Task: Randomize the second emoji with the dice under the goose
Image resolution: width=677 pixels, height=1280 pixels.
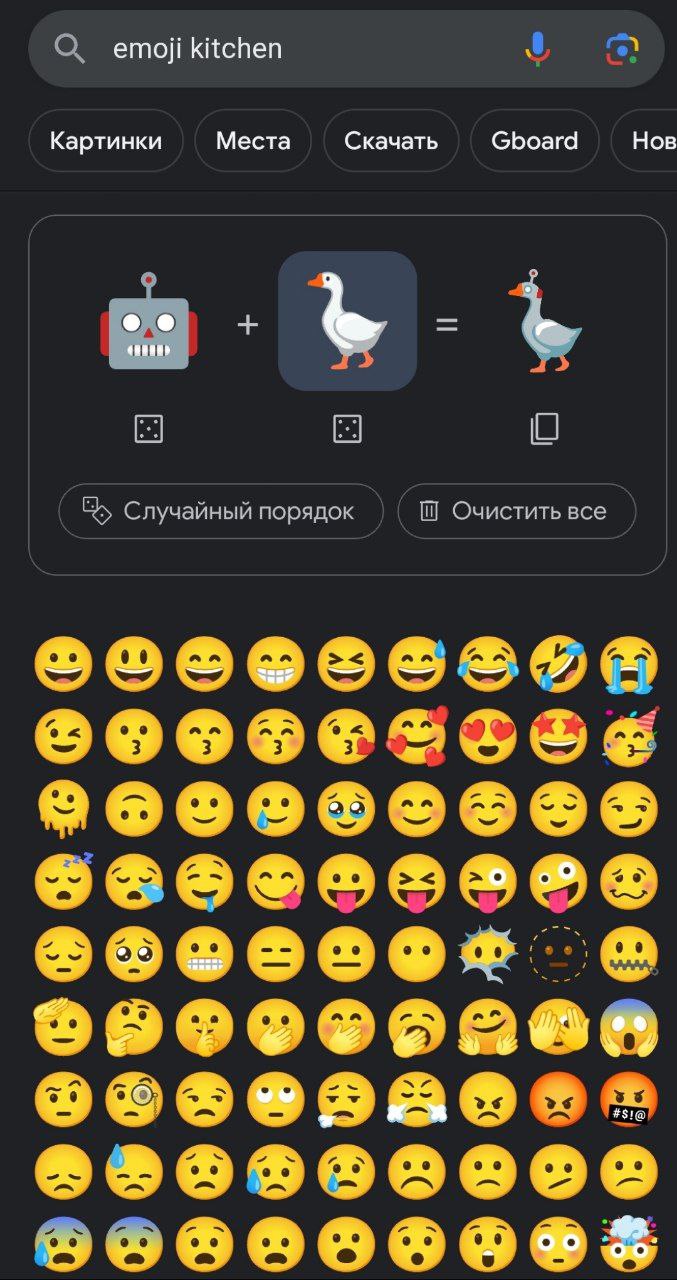Action: [347, 430]
